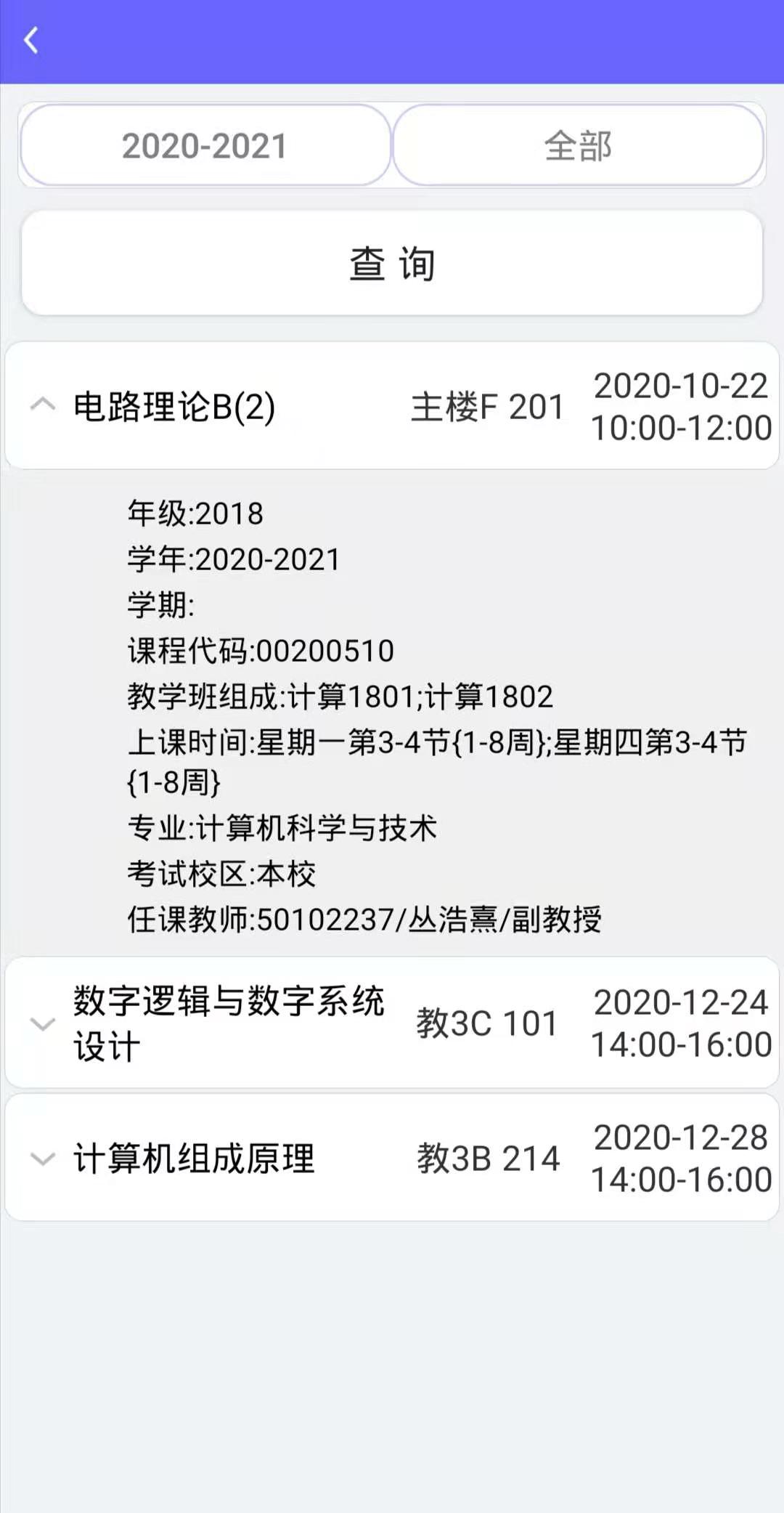Tap the 查询 query button
Screen dimensions: 784x1513
coord(392,264)
